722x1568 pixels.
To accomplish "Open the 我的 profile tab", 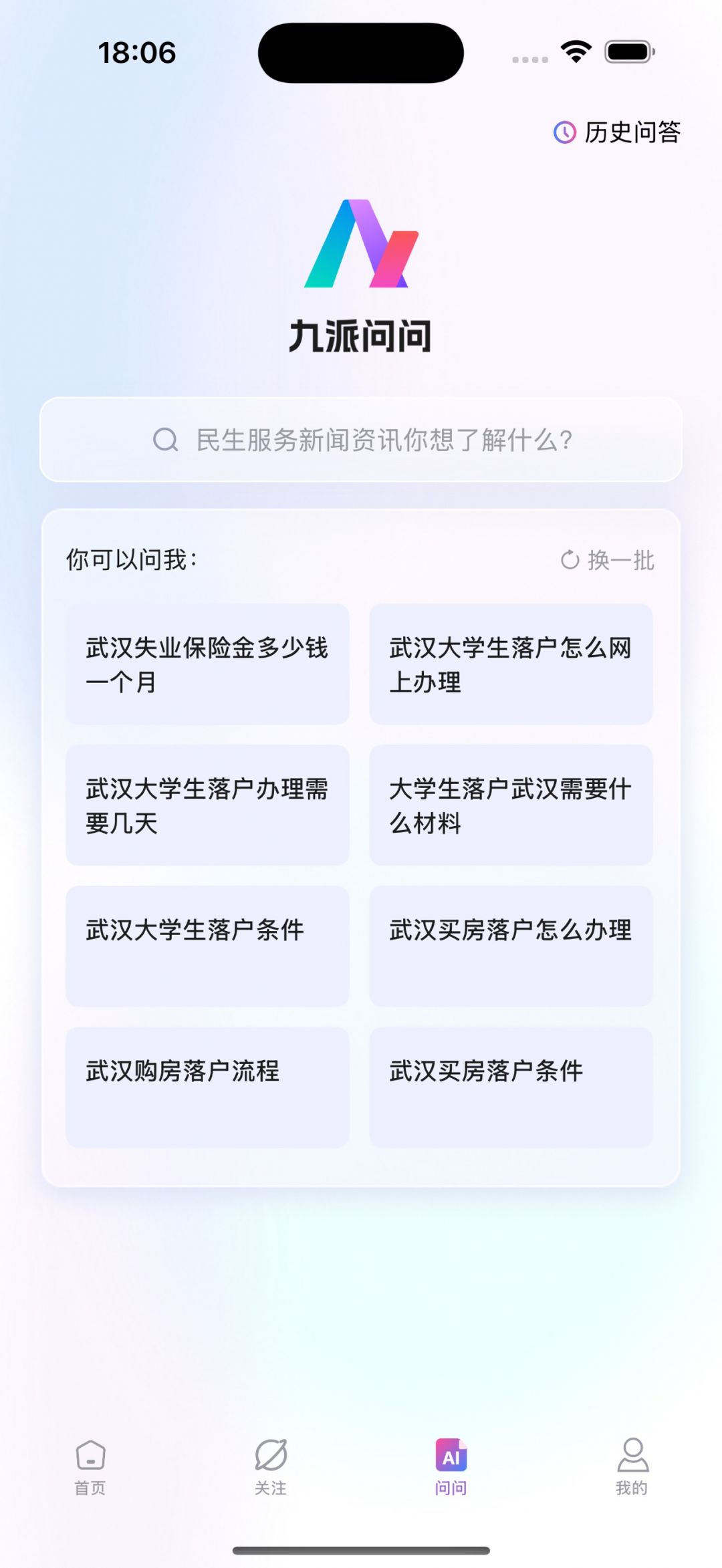I will click(632, 1466).
